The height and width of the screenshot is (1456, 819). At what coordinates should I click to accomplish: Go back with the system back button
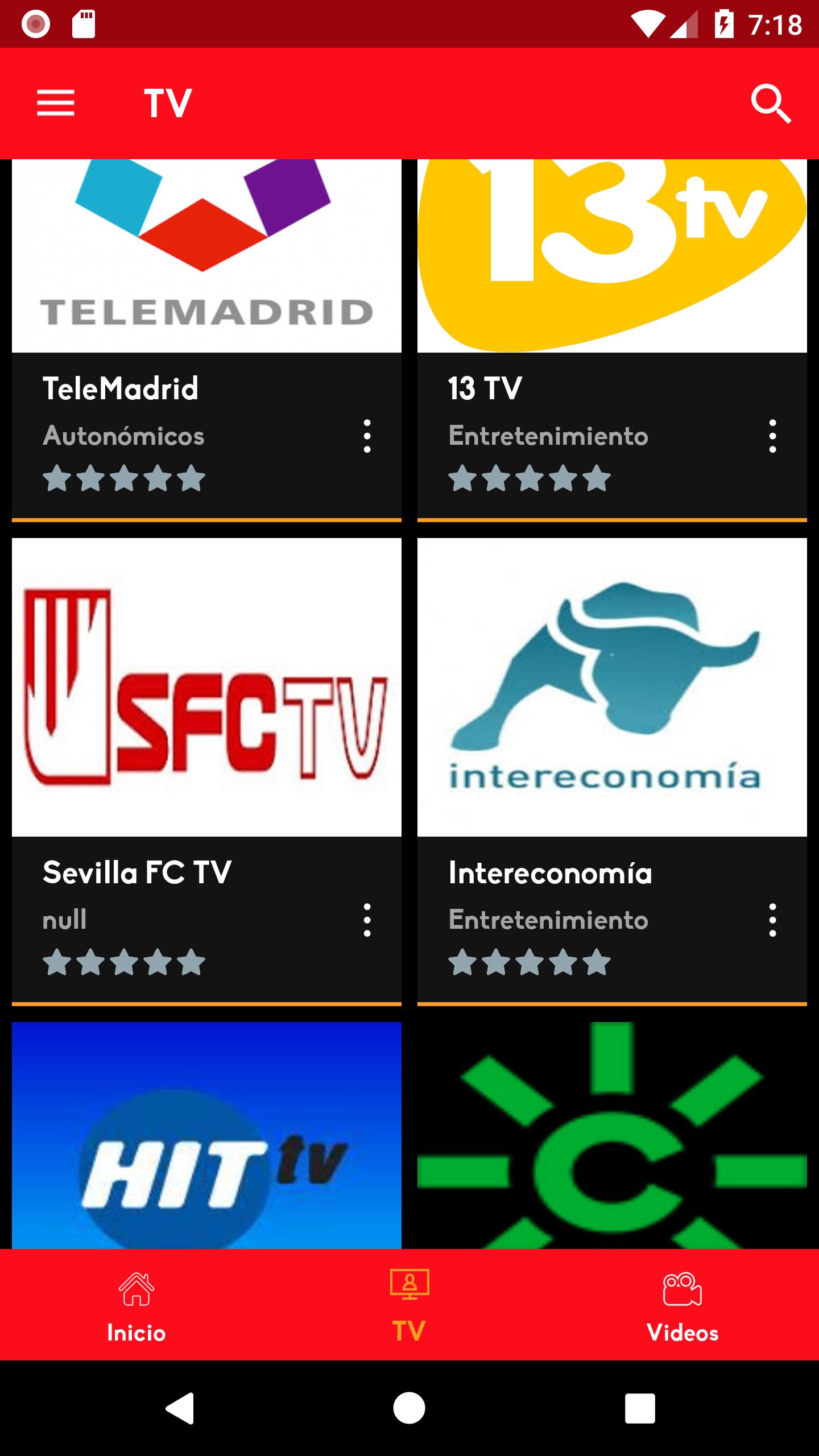180,1408
